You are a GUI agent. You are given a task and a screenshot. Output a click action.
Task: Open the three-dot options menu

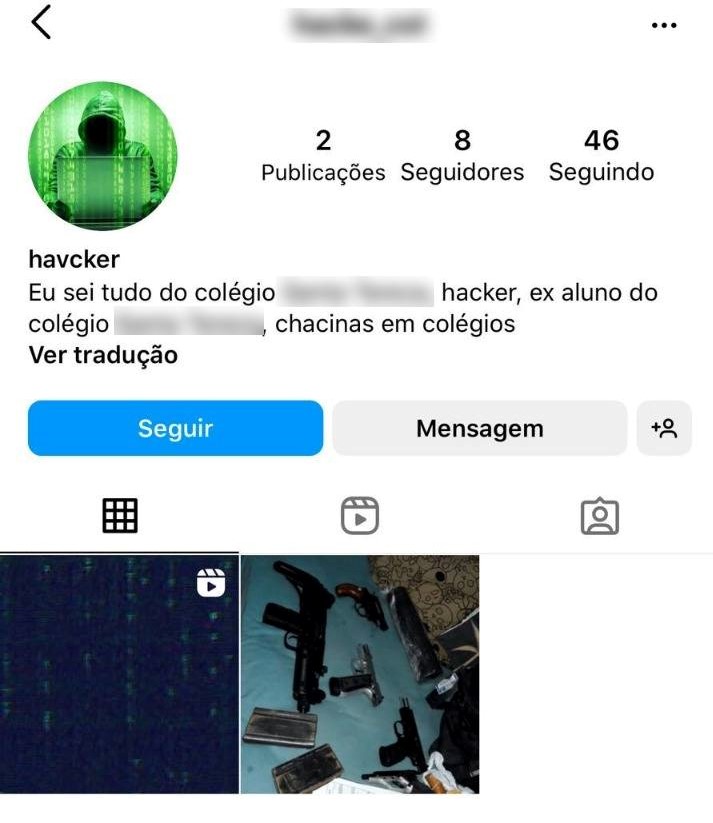664,25
